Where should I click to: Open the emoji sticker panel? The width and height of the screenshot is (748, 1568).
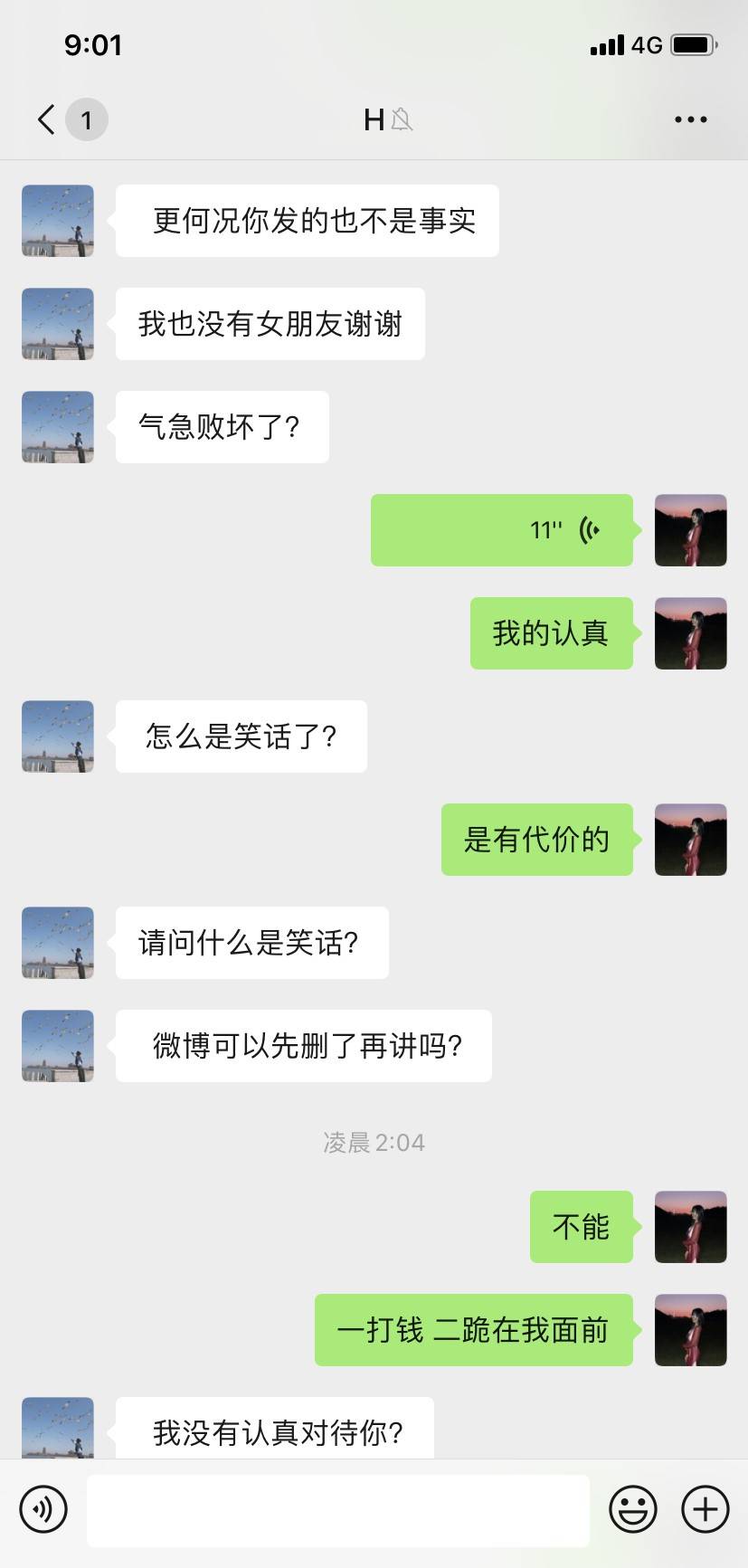632,1509
